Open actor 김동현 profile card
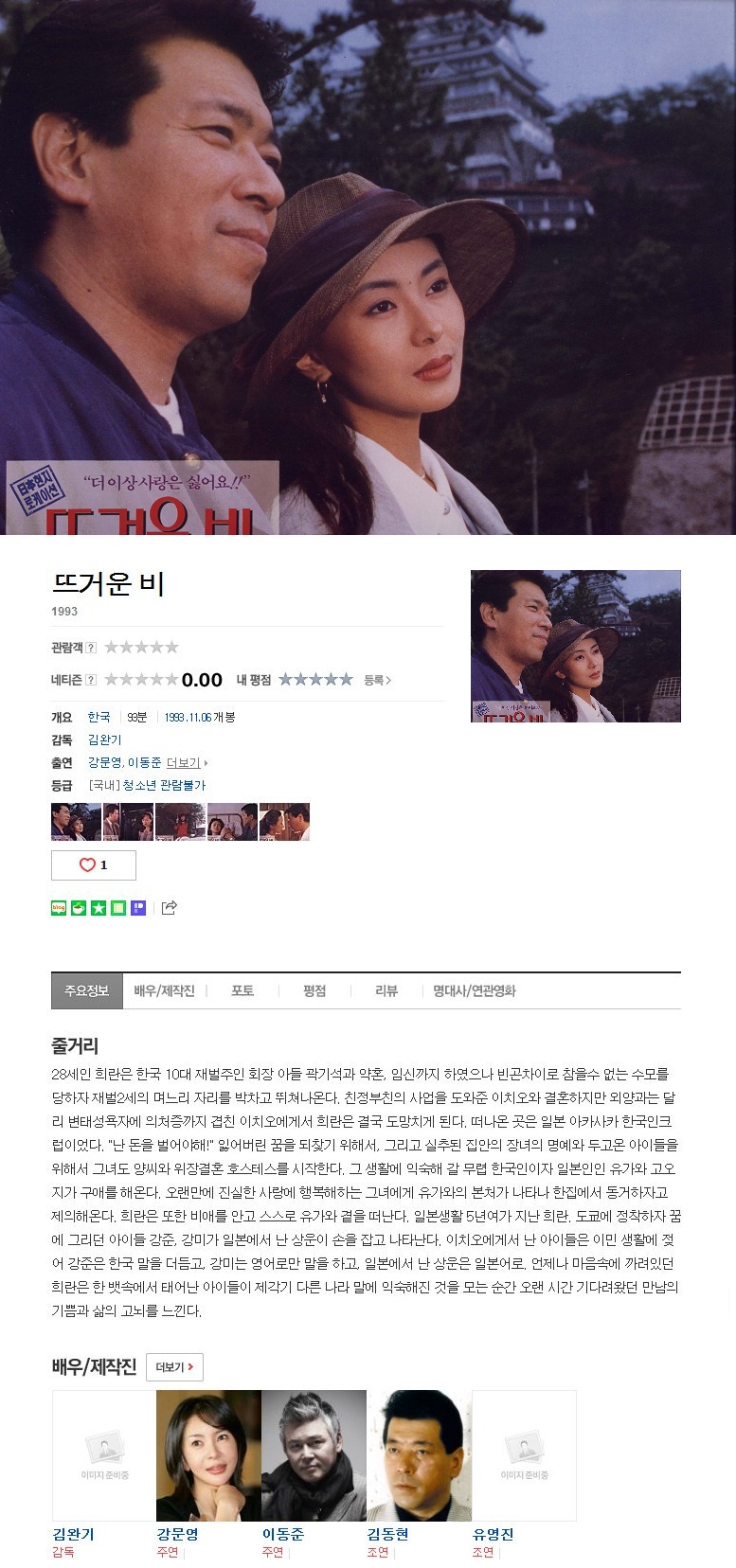The image size is (736, 1568). (419, 1455)
